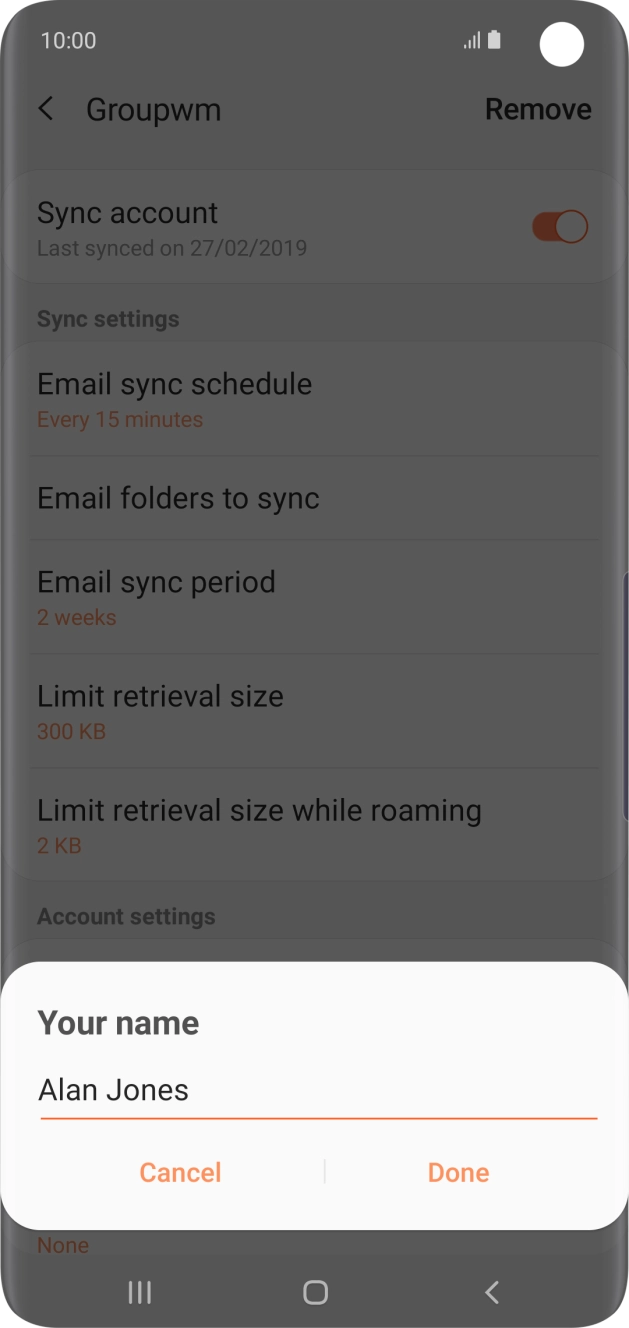The image size is (629, 1328).
Task: Tap the Alan Jones name field
Action: [x=316, y=1090]
